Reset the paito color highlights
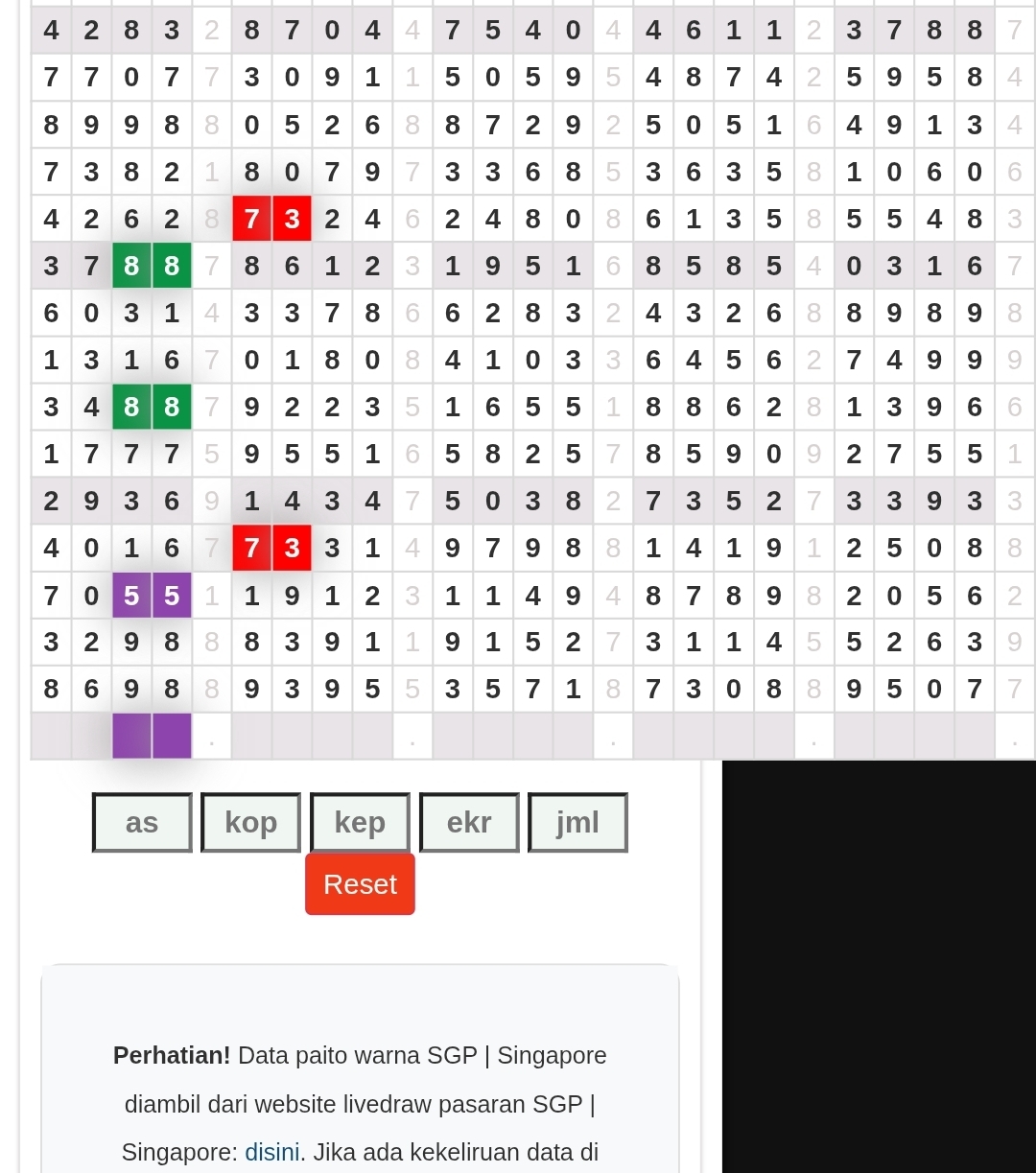Screen dimensions: 1036x1173 pos(360,884)
